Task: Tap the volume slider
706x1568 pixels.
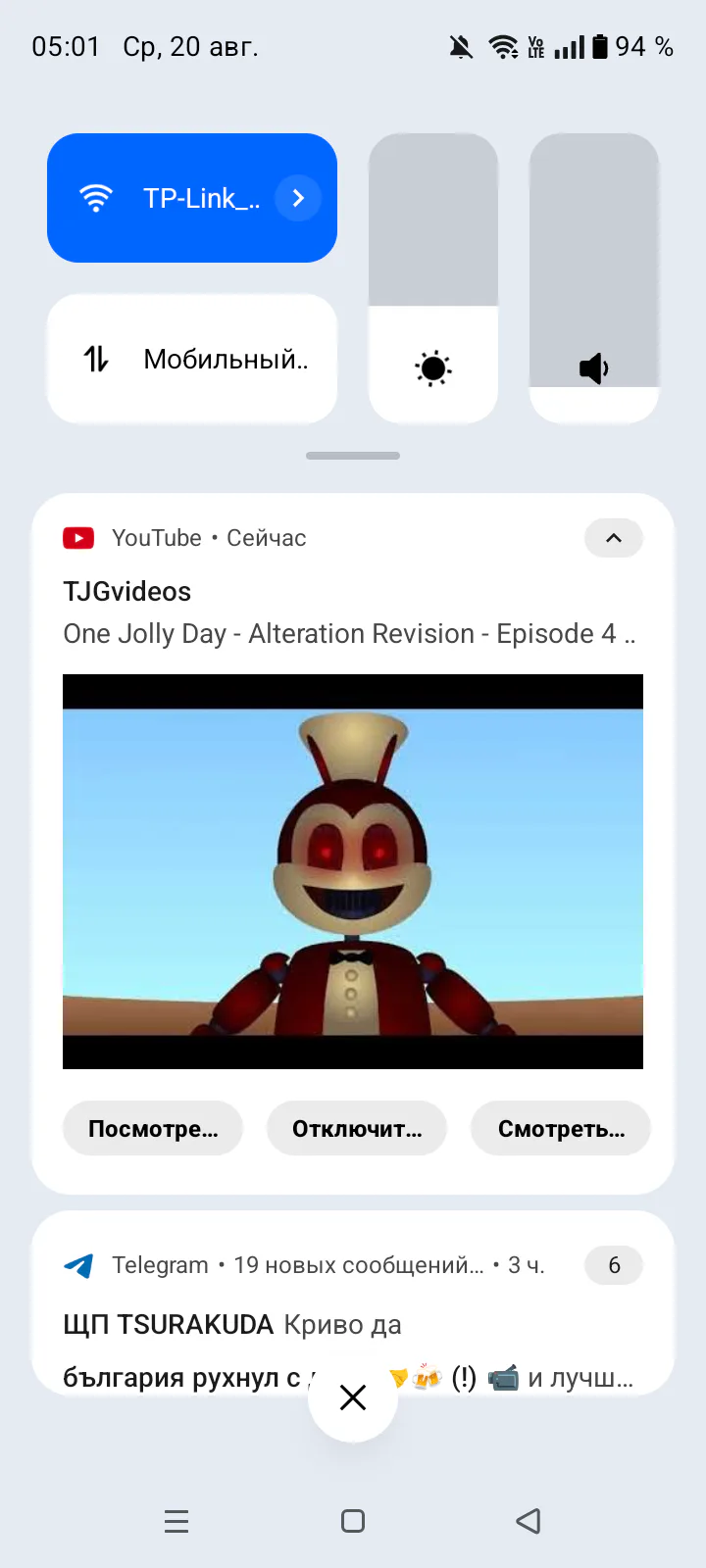Action: [x=594, y=278]
